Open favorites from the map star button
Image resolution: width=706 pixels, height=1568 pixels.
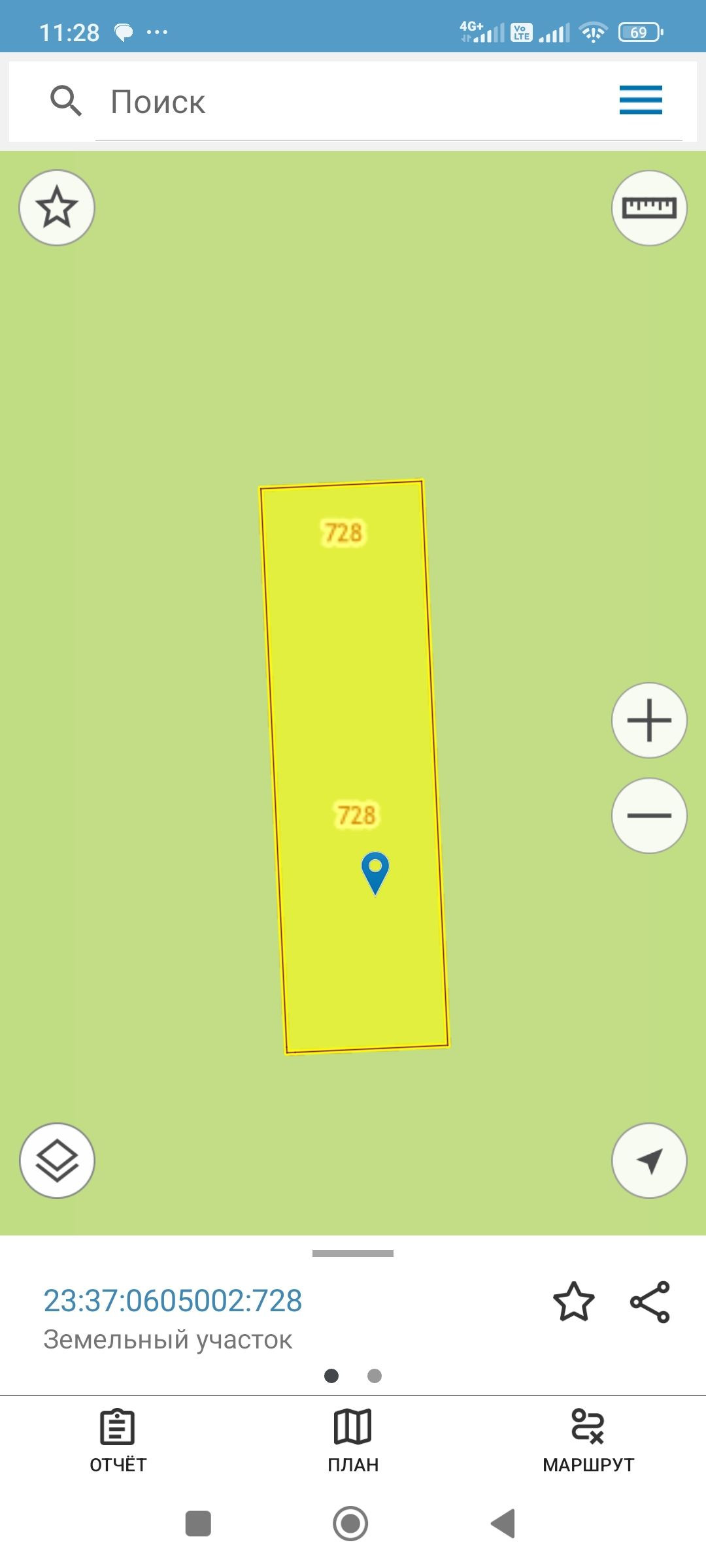click(57, 208)
